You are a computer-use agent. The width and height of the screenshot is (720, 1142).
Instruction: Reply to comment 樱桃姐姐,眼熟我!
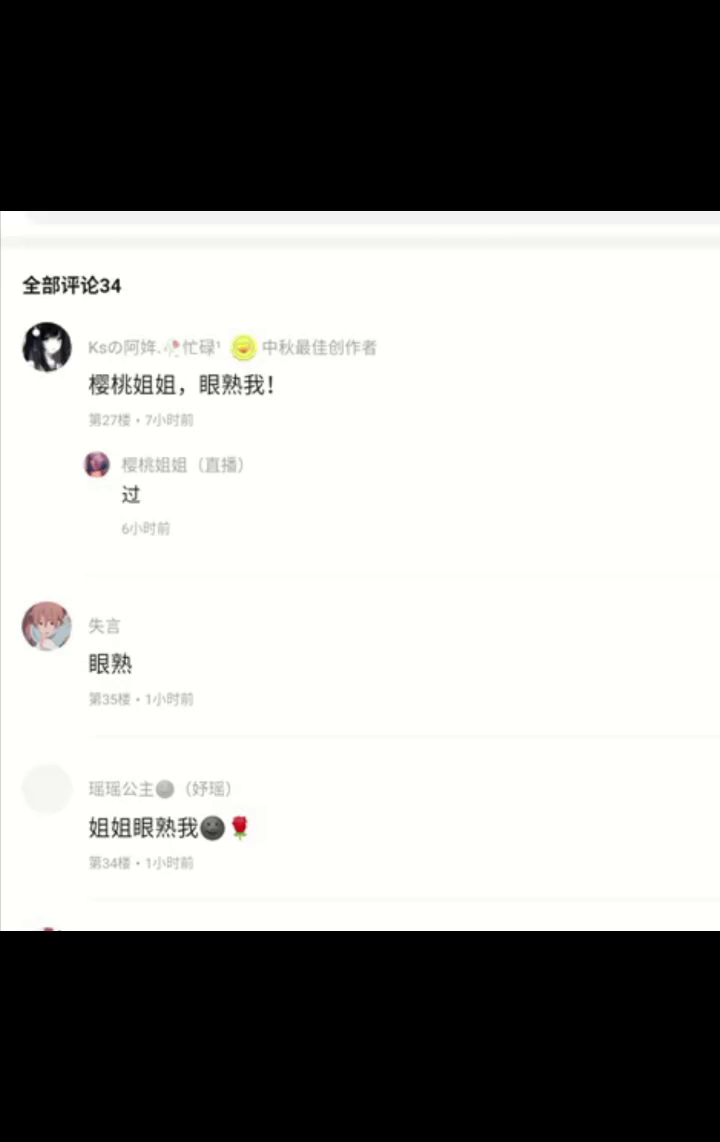181,385
